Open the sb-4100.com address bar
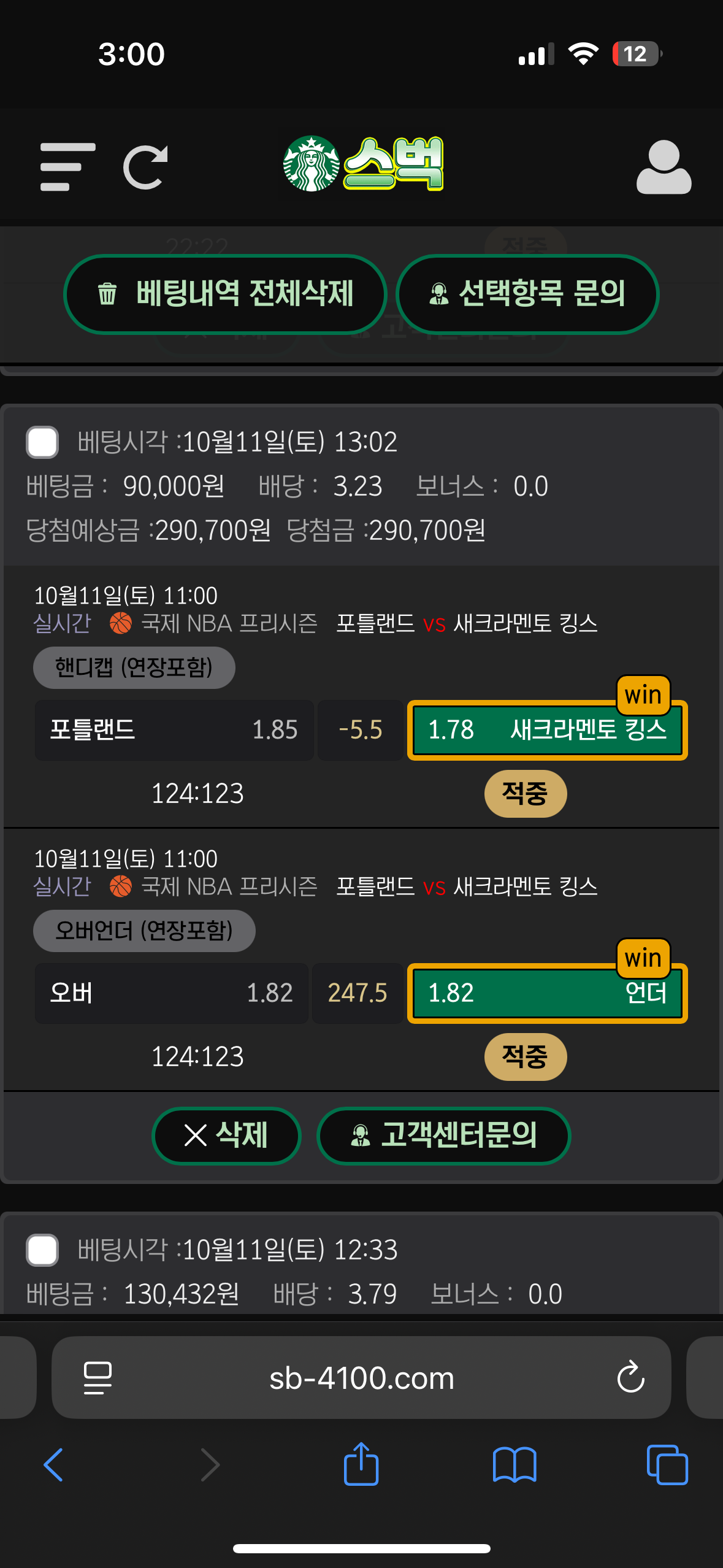The height and width of the screenshot is (1568, 723). pyautogui.click(x=361, y=1378)
